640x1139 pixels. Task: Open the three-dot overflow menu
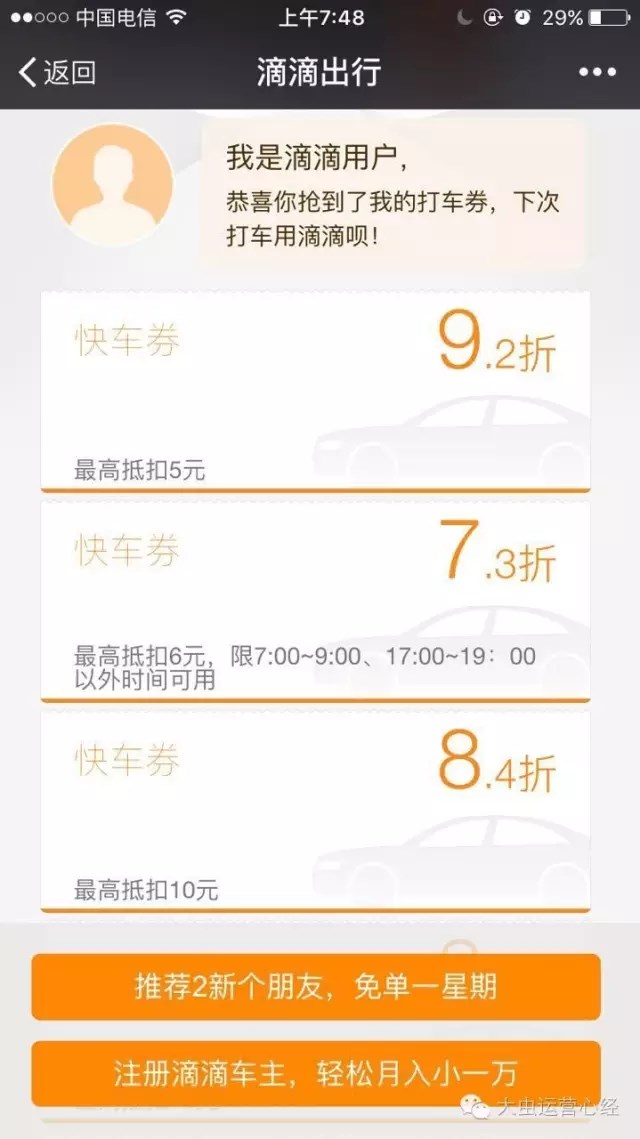(597, 72)
